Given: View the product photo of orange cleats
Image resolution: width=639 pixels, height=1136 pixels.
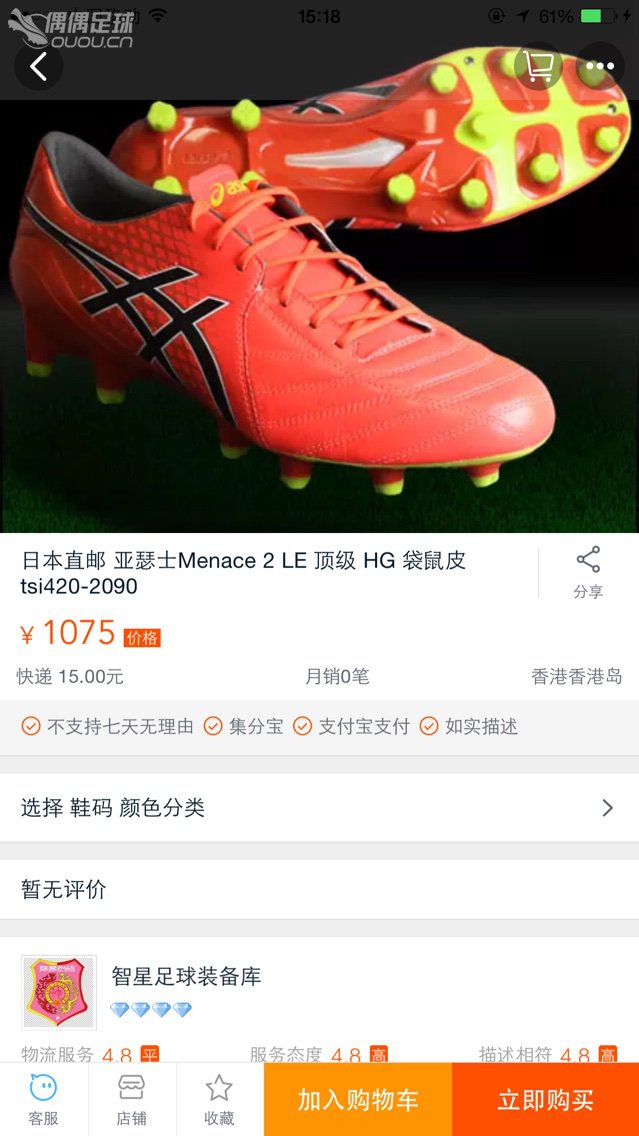Looking at the screenshot, I should point(319,300).
